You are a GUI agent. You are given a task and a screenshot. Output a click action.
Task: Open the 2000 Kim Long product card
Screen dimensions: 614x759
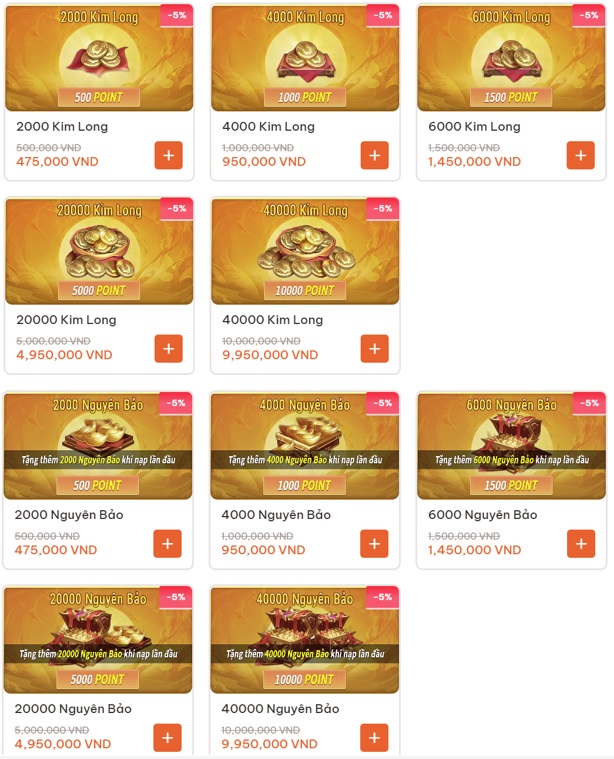click(98, 58)
